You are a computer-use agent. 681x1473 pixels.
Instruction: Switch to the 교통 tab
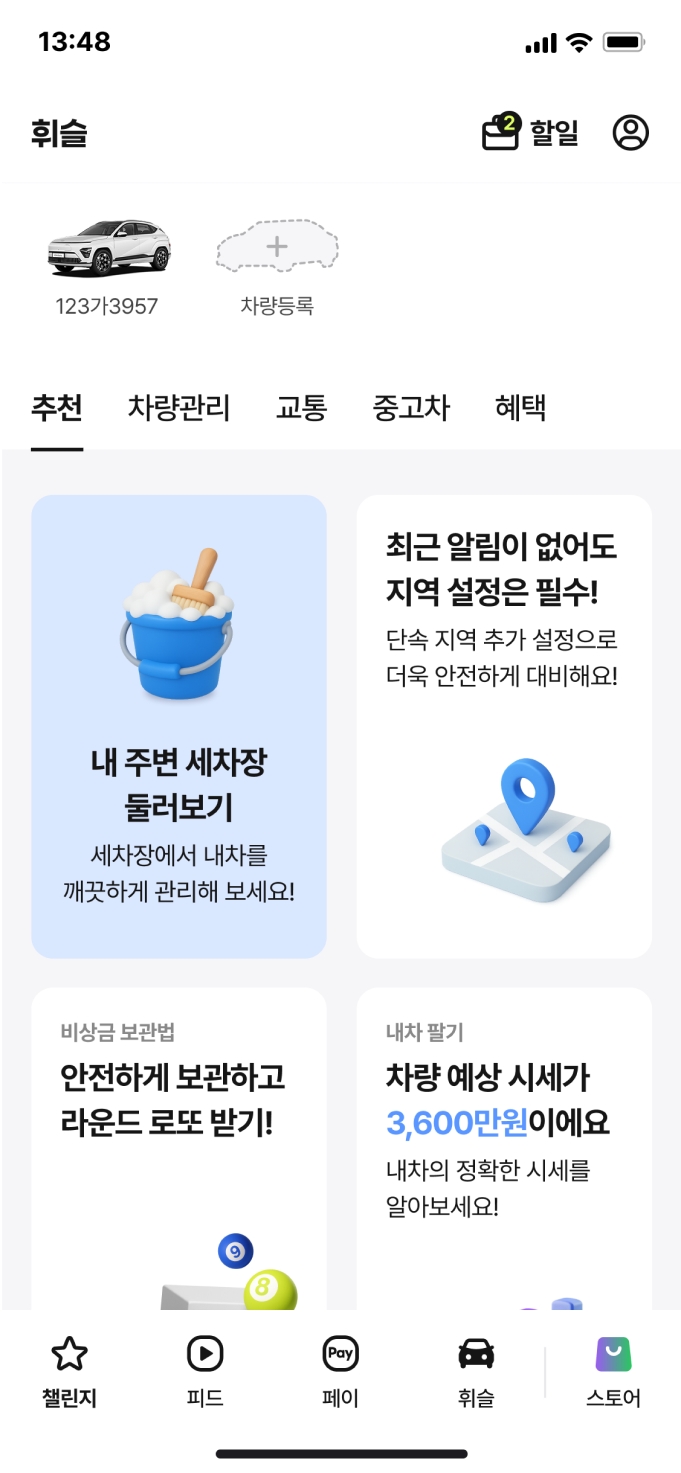pyautogui.click(x=301, y=408)
